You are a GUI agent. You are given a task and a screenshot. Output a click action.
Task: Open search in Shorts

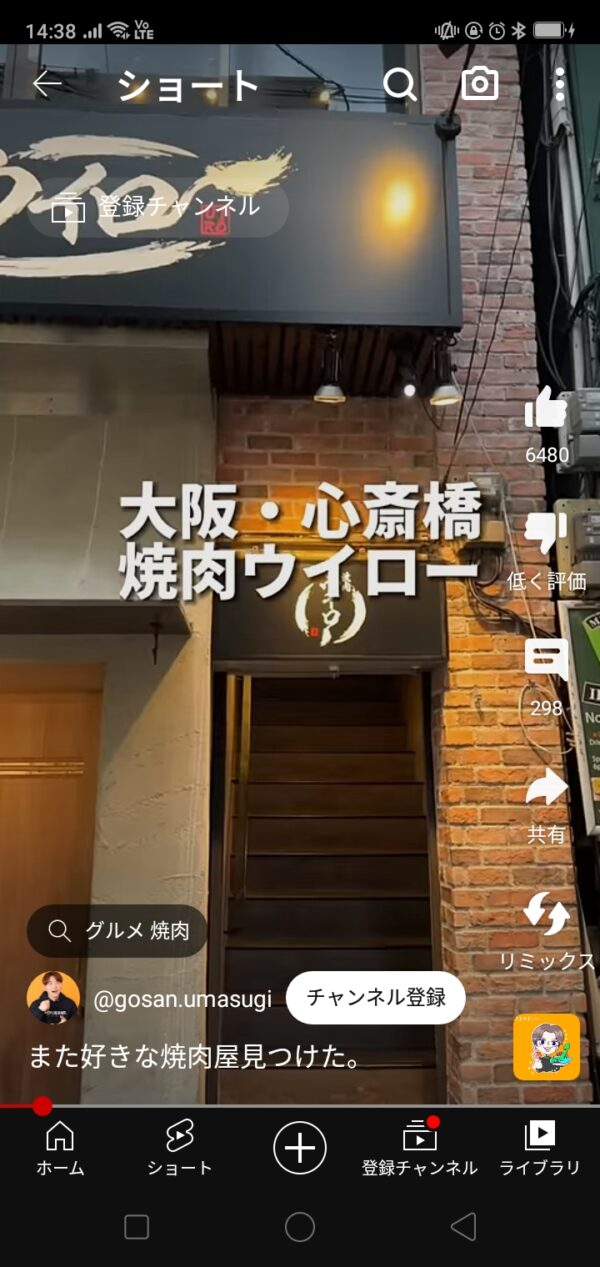click(400, 85)
